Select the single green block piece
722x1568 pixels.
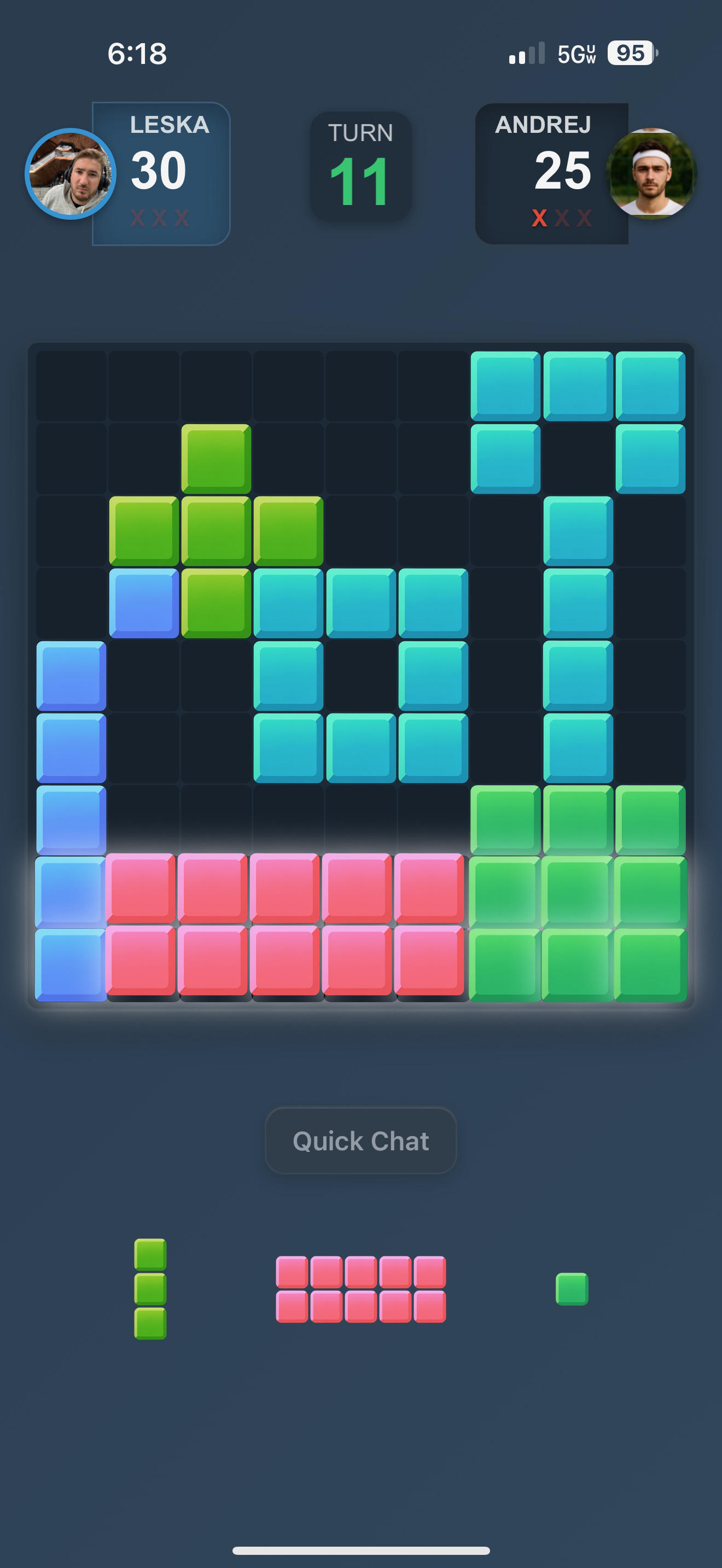coord(572,1289)
